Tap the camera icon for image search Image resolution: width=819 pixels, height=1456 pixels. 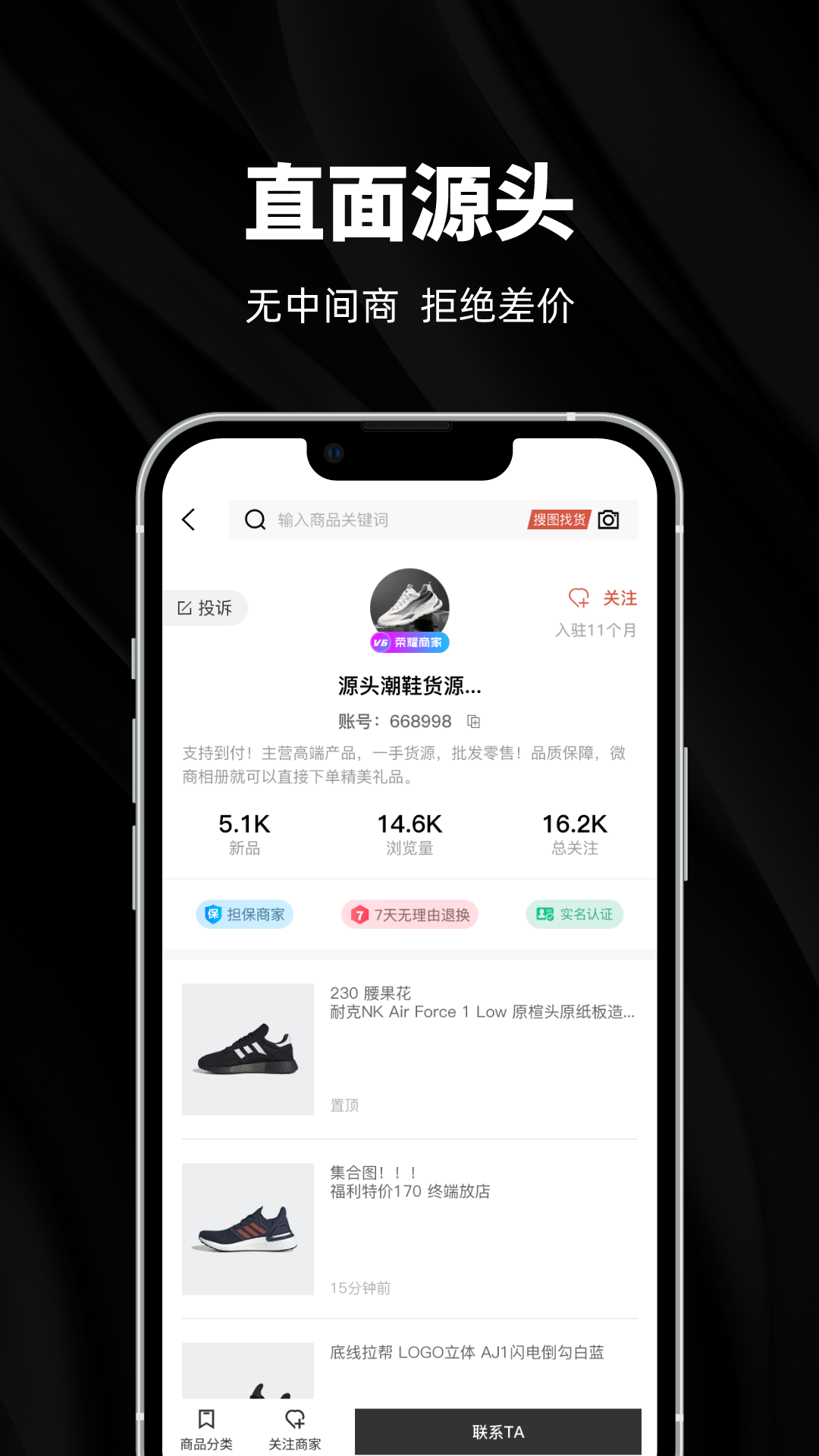coord(607,519)
